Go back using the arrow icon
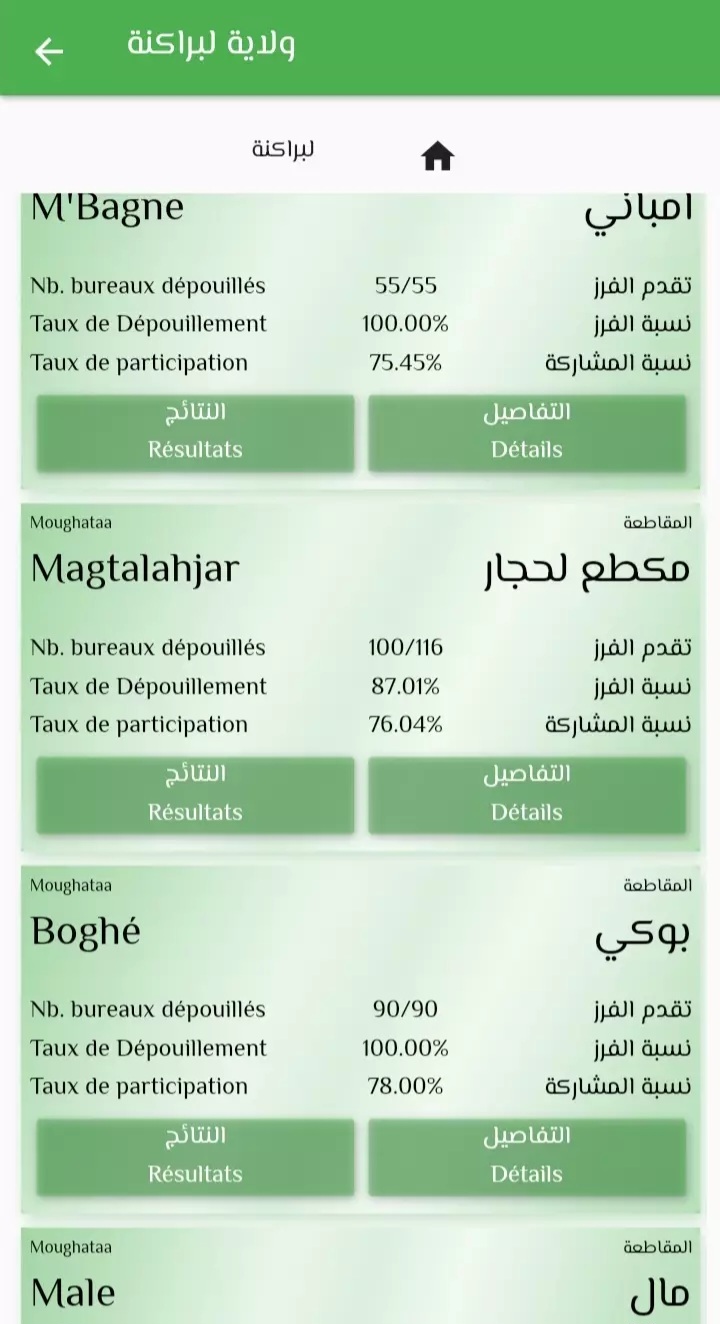720x1324 pixels. 48,50
